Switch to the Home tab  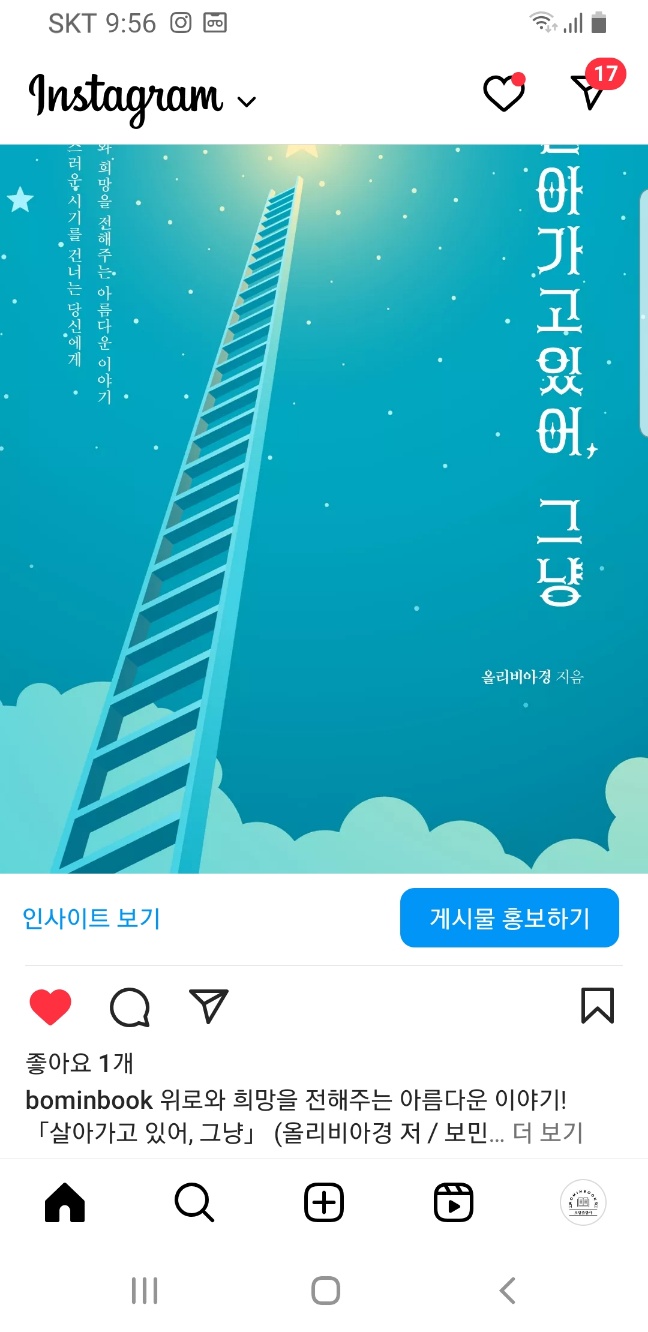tap(65, 1203)
